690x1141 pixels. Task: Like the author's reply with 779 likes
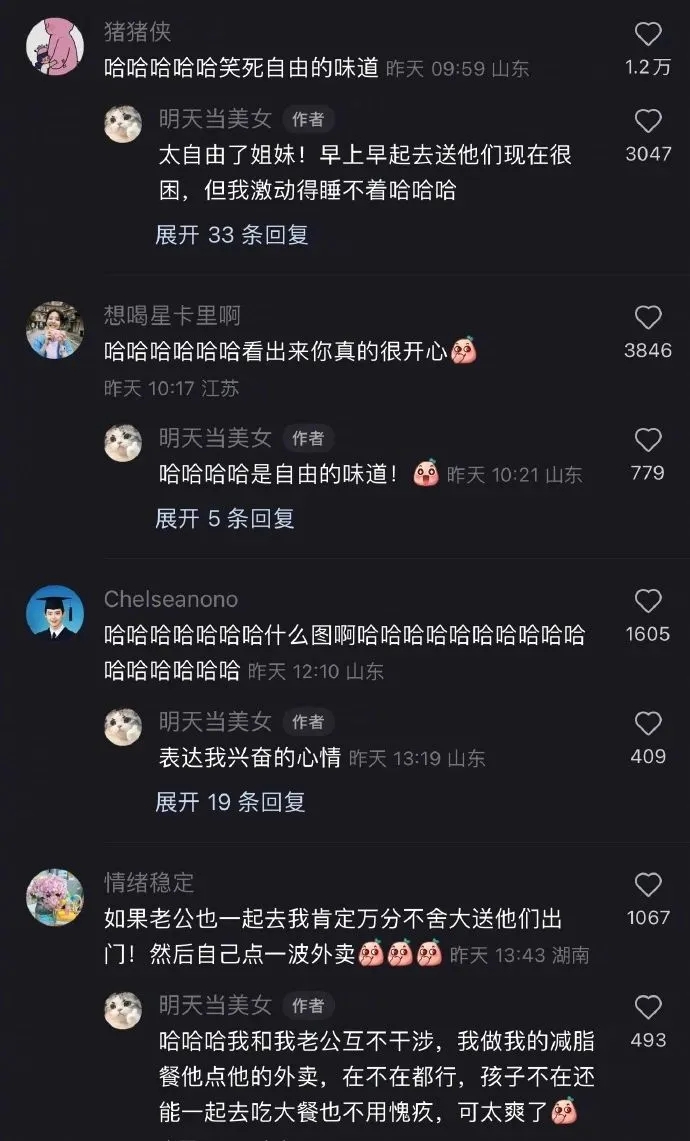tap(648, 440)
